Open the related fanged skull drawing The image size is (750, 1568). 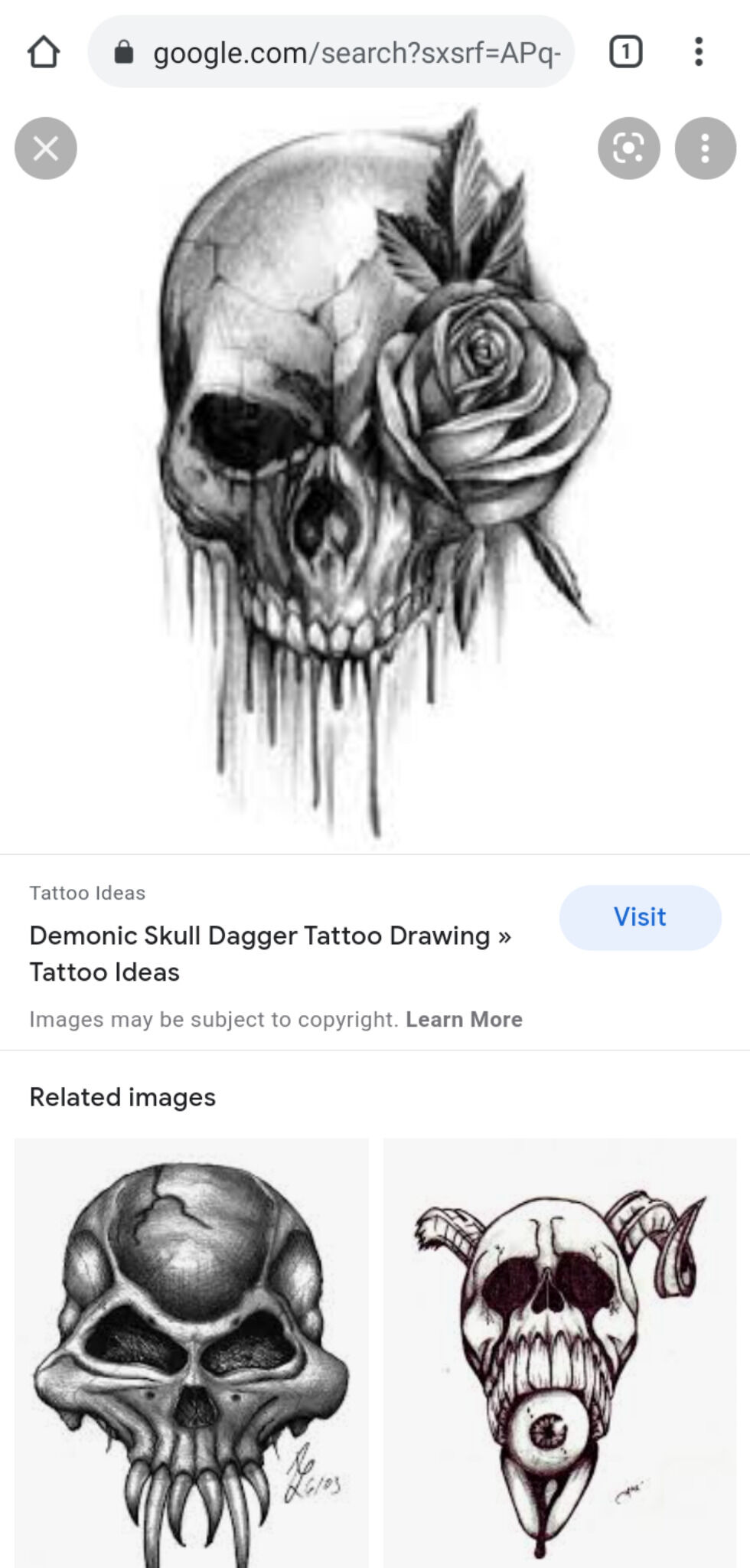point(191,1352)
